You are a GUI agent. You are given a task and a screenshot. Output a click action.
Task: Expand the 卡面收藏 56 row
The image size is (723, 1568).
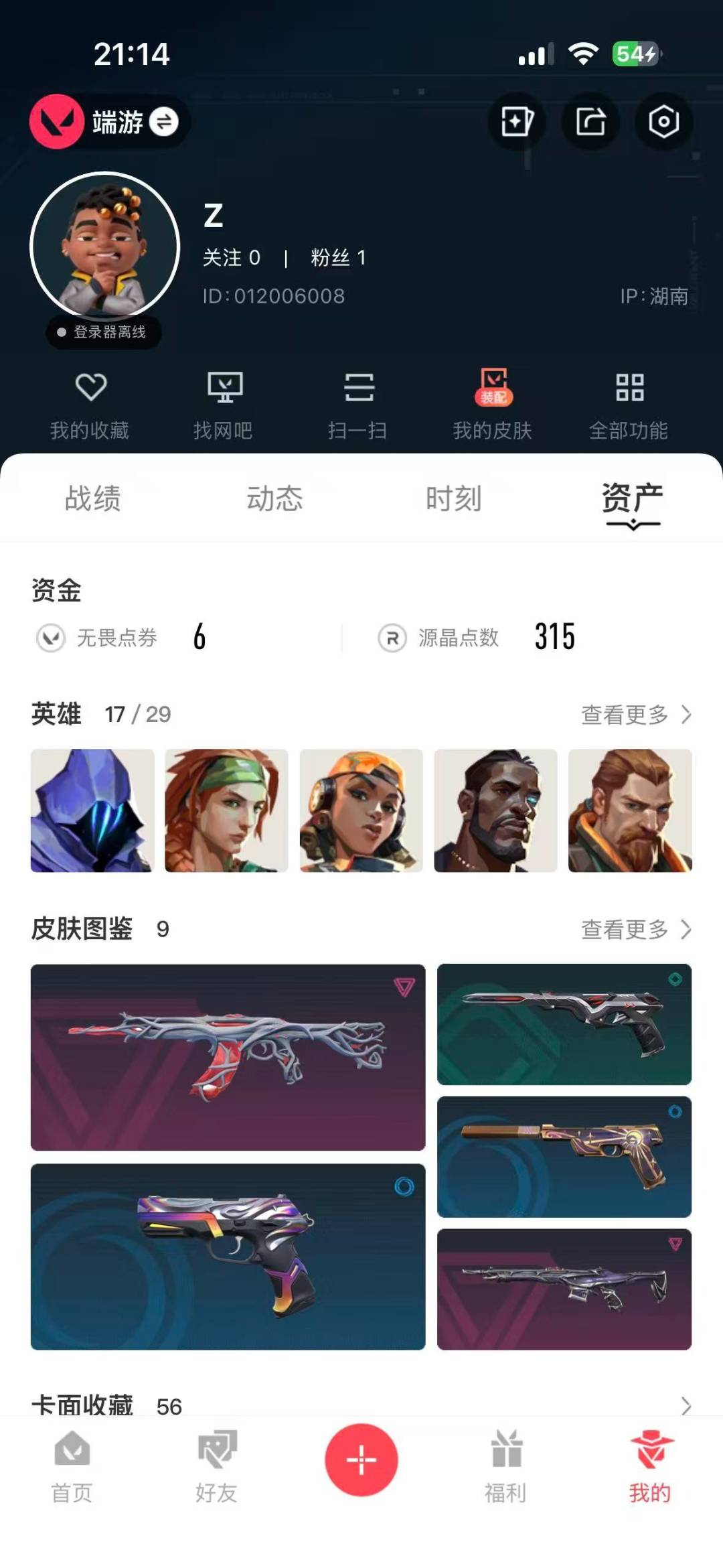click(686, 1405)
